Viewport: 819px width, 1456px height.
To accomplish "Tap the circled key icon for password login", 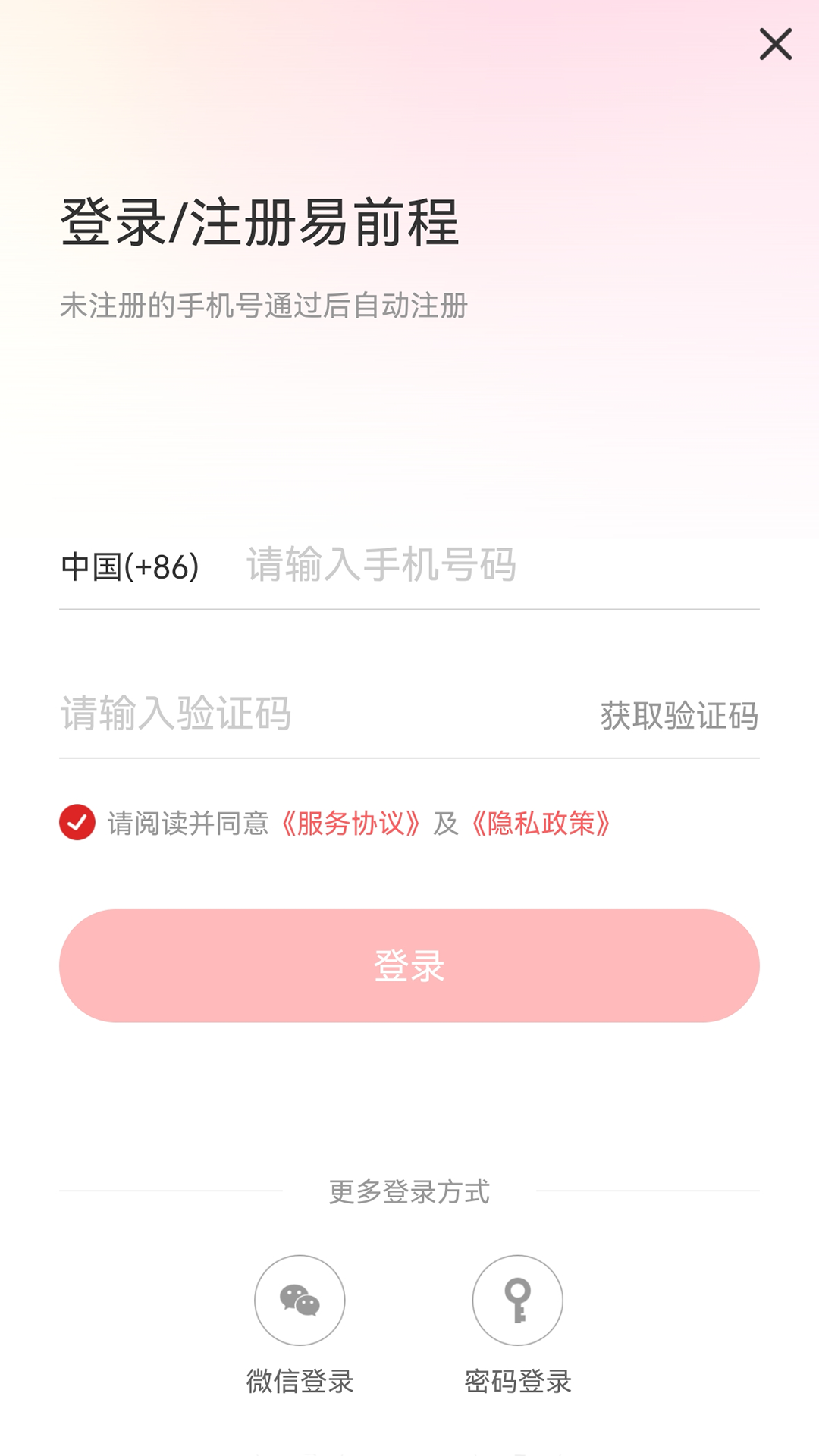I will coord(518,1299).
